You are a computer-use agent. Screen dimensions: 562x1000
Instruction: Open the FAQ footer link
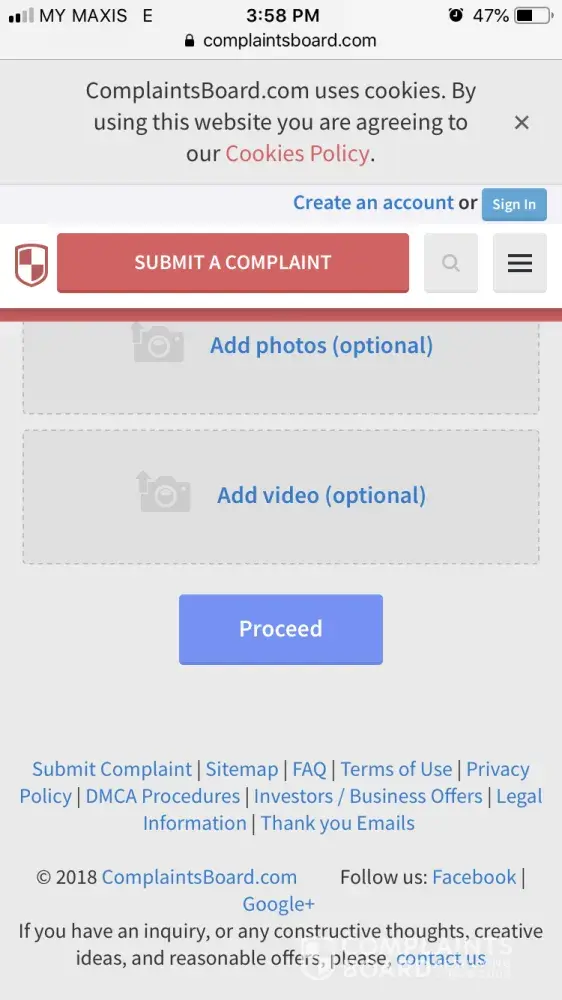pos(309,769)
